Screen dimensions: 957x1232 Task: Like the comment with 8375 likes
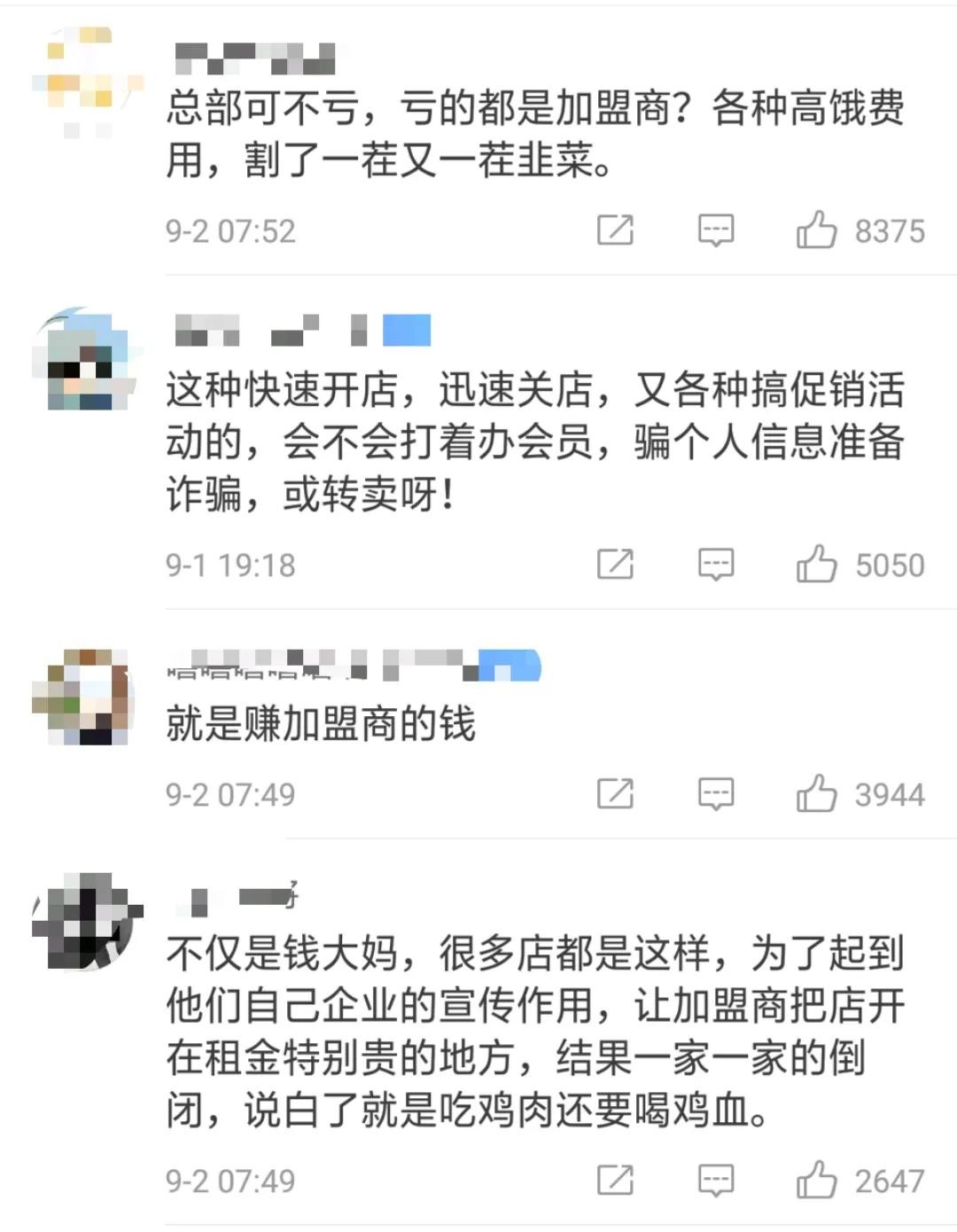click(816, 230)
